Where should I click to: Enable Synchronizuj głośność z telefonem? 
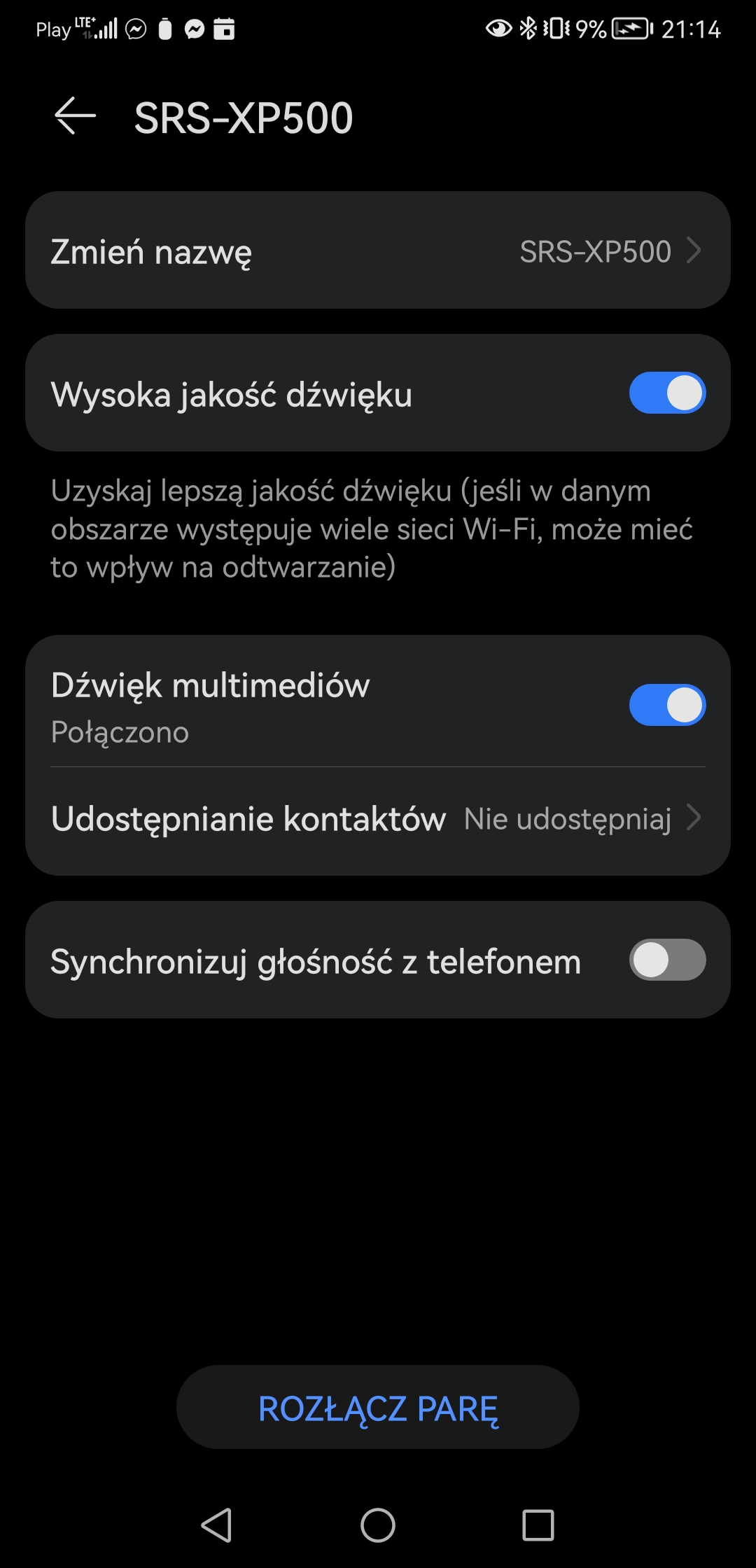pyautogui.click(x=667, y=960)
